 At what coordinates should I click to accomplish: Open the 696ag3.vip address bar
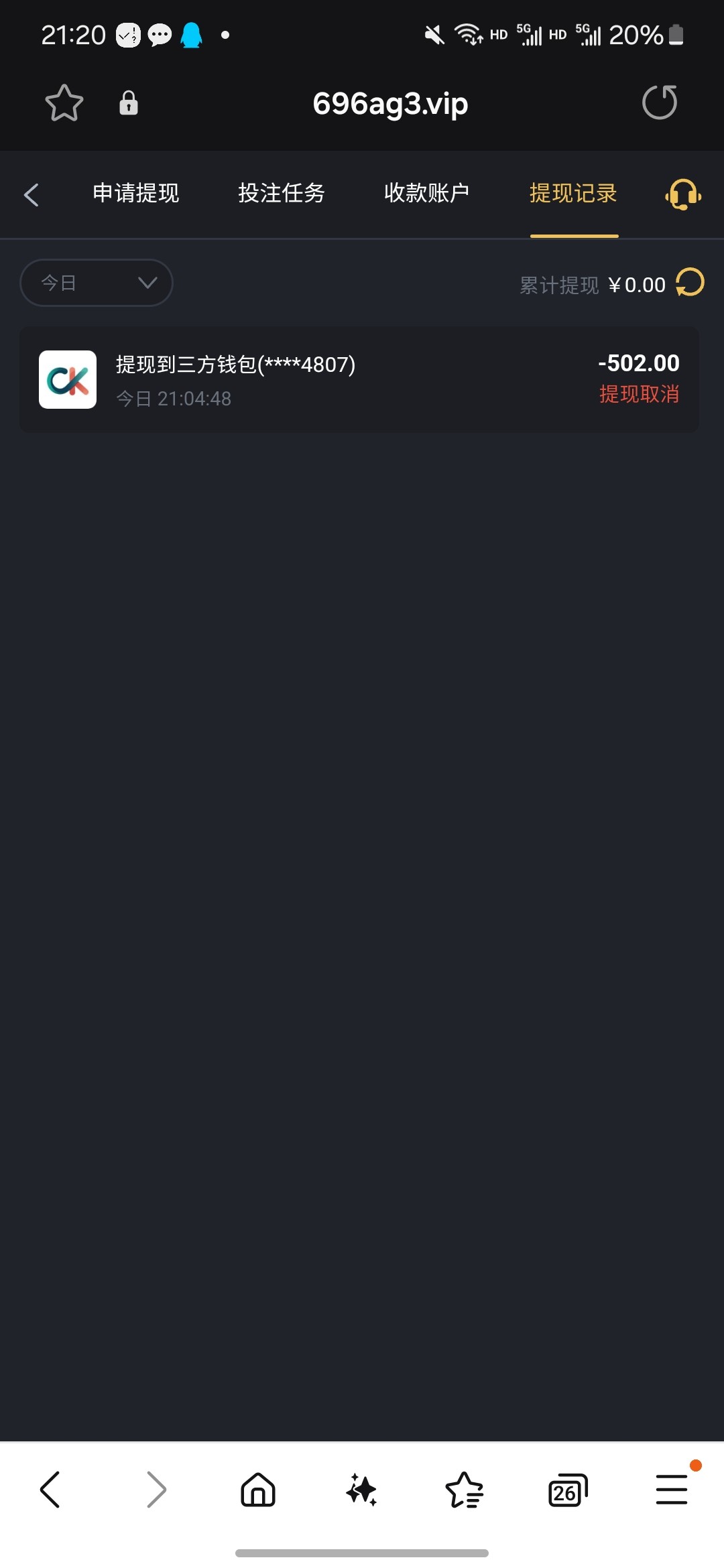click(x=390, y=103)
